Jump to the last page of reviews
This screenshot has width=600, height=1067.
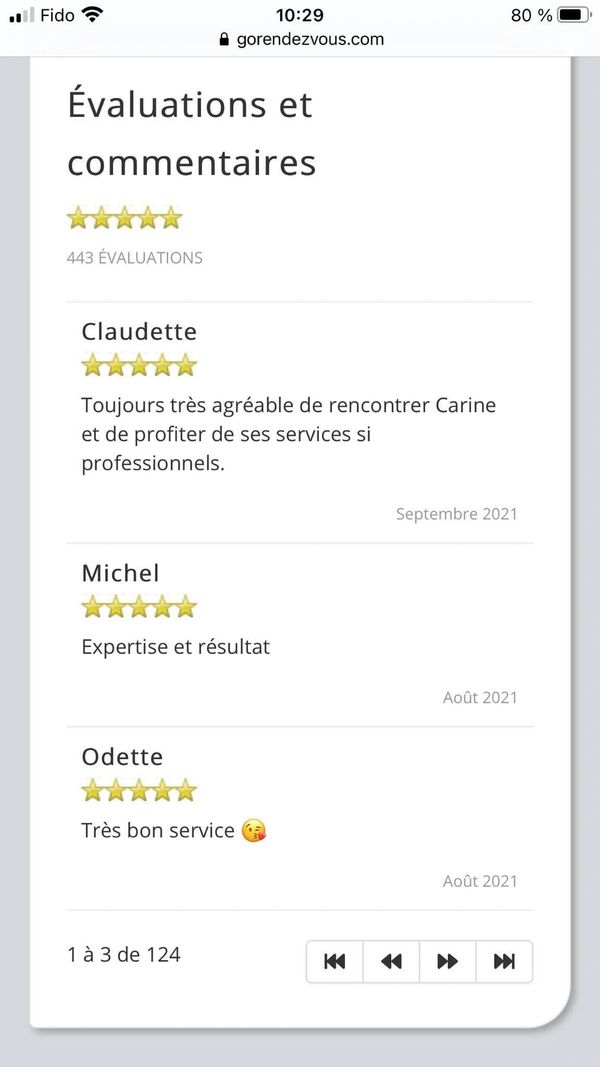(x=504, y=962)
